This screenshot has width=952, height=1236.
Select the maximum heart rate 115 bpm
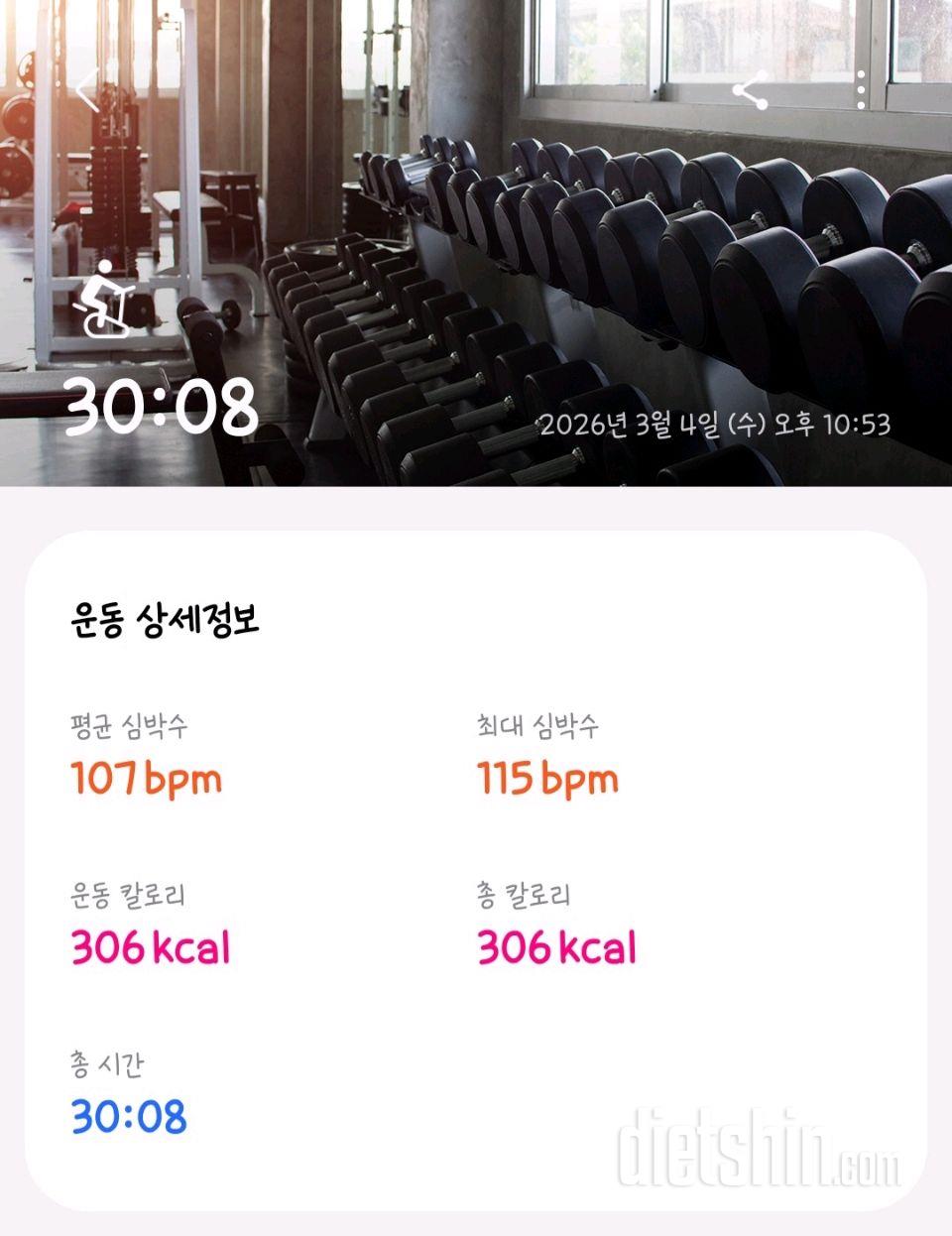[547, 782]
